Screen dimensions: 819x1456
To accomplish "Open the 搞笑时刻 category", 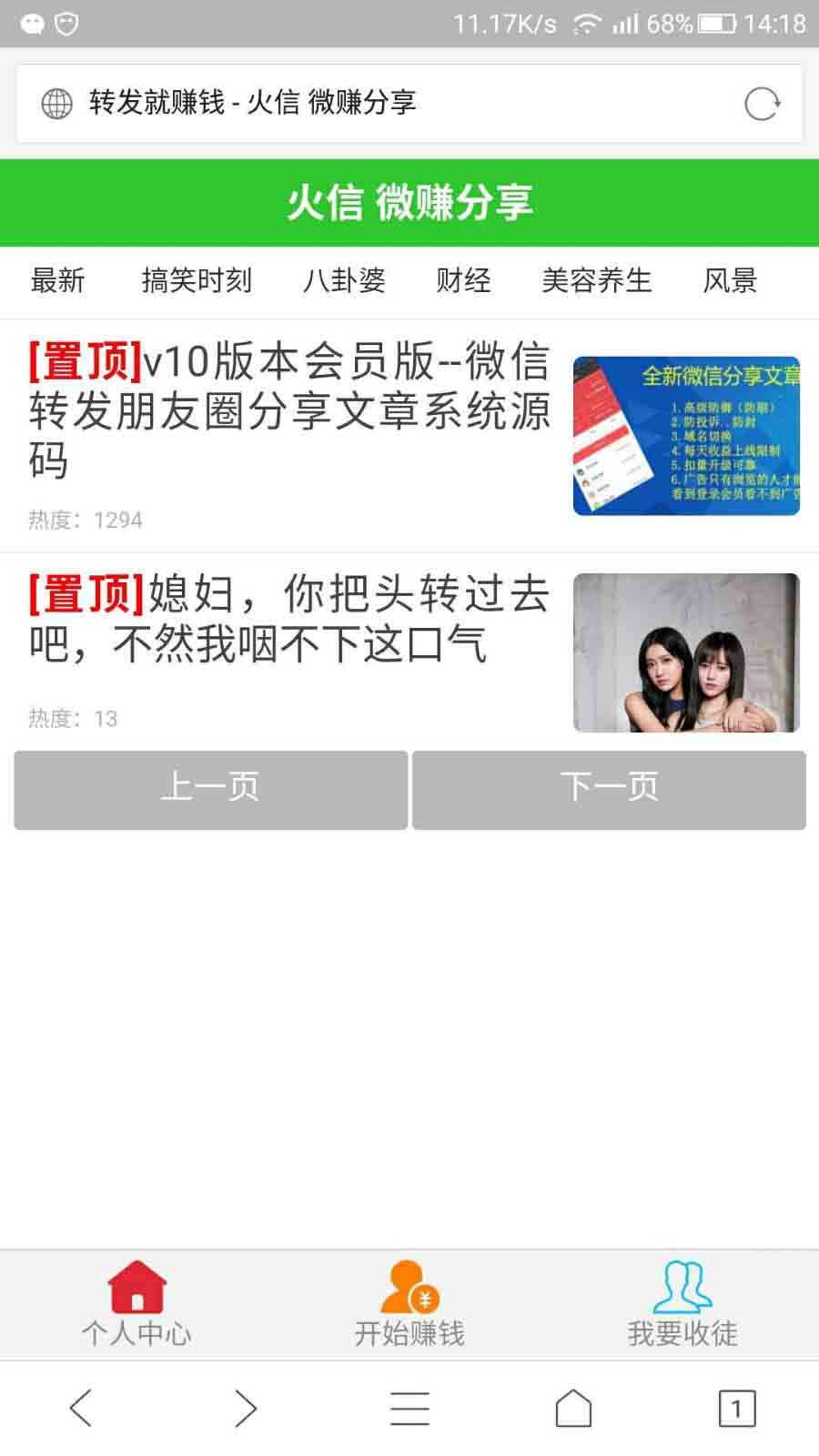I will [197, 280].
